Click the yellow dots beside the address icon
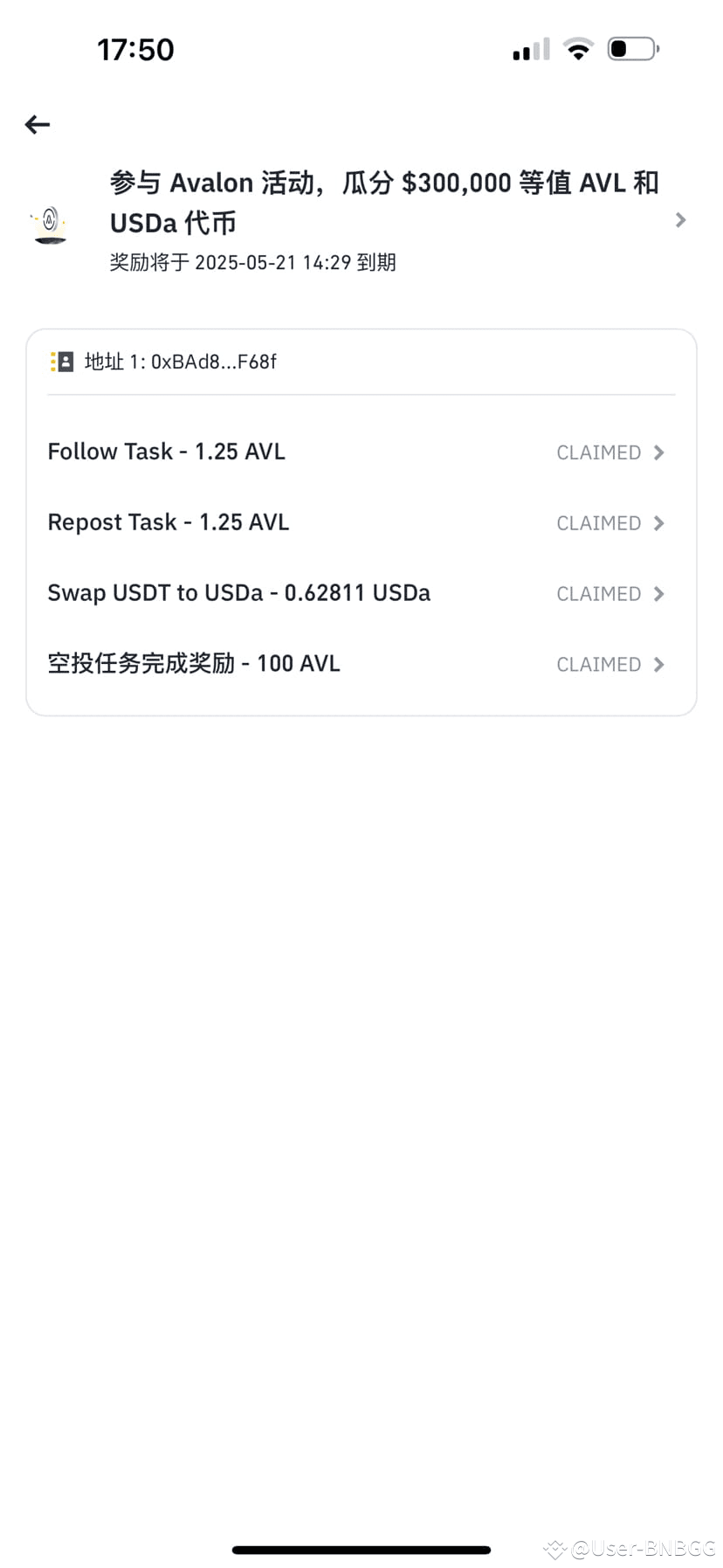Viewport: 723px width, 1568px height. (51, 362)
